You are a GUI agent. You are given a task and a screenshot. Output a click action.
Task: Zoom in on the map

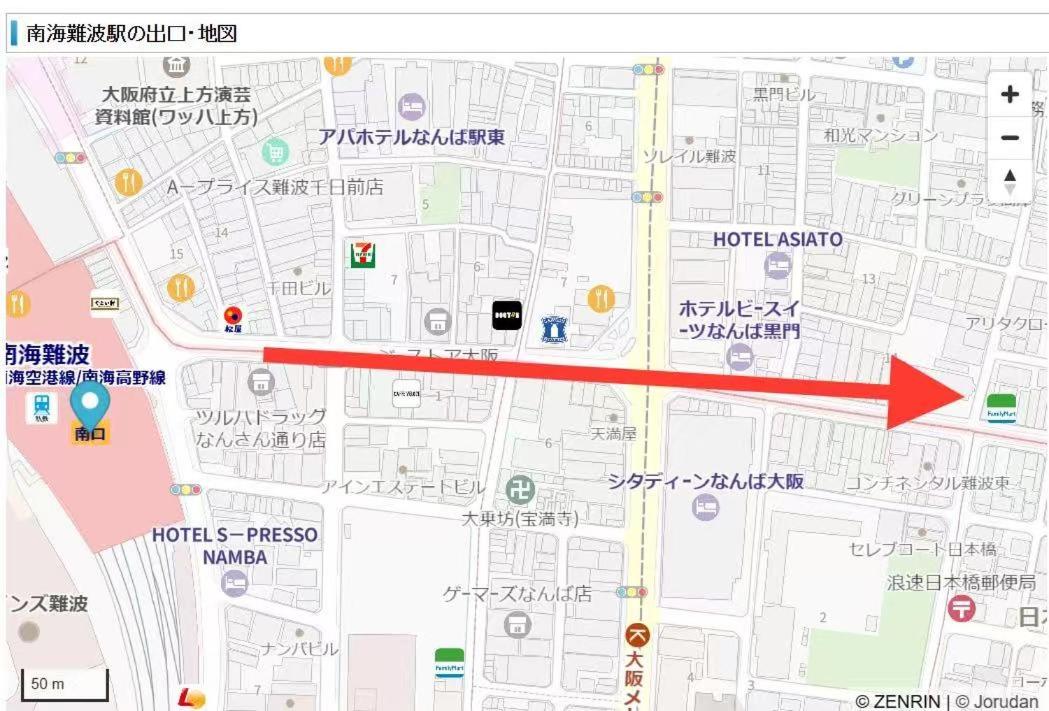1009,95
